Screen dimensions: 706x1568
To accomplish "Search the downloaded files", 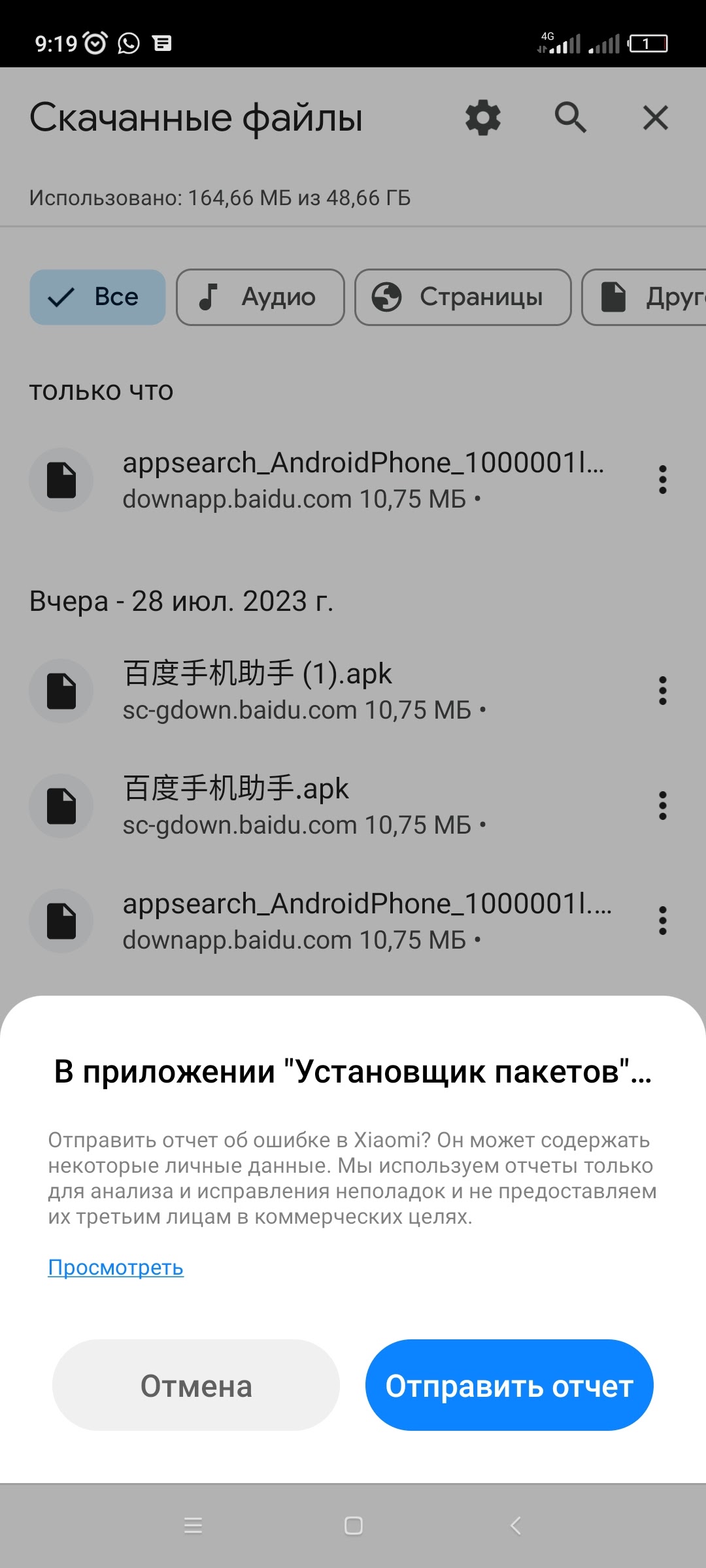I will click(571, 118).
